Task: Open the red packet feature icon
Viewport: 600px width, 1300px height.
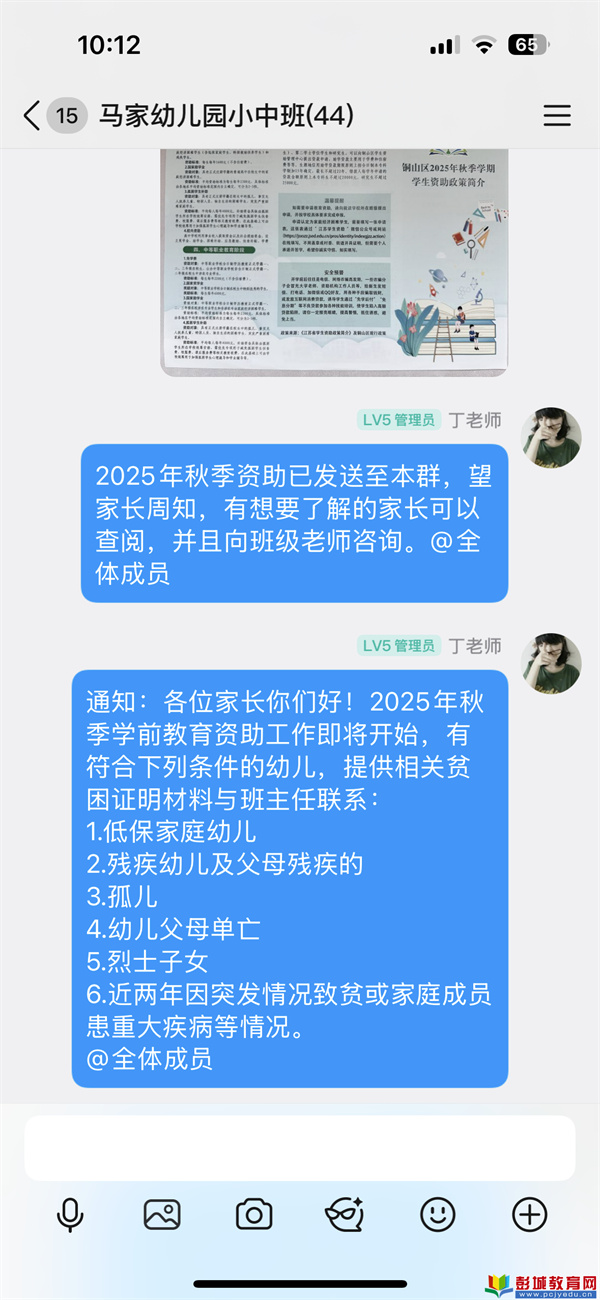Action: pos(345,1215)
